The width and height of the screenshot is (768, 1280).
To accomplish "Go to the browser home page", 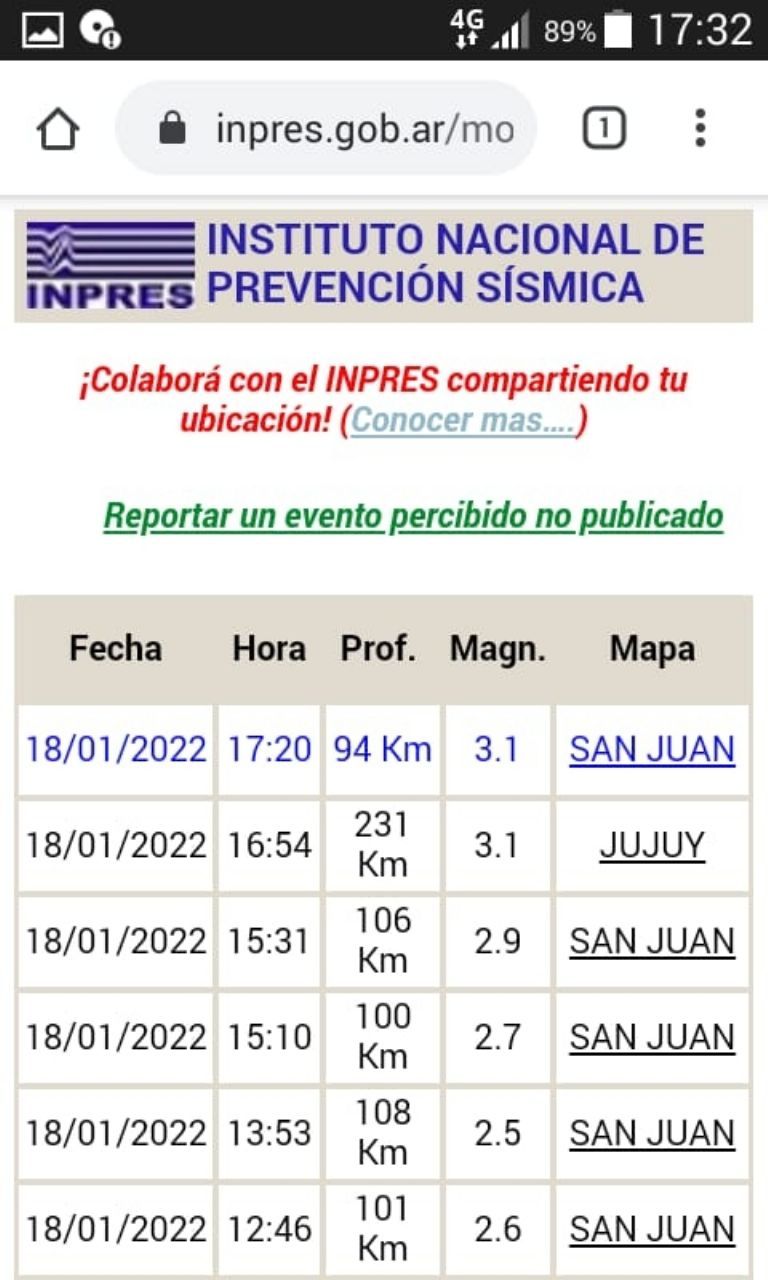I will coord(58,129).
